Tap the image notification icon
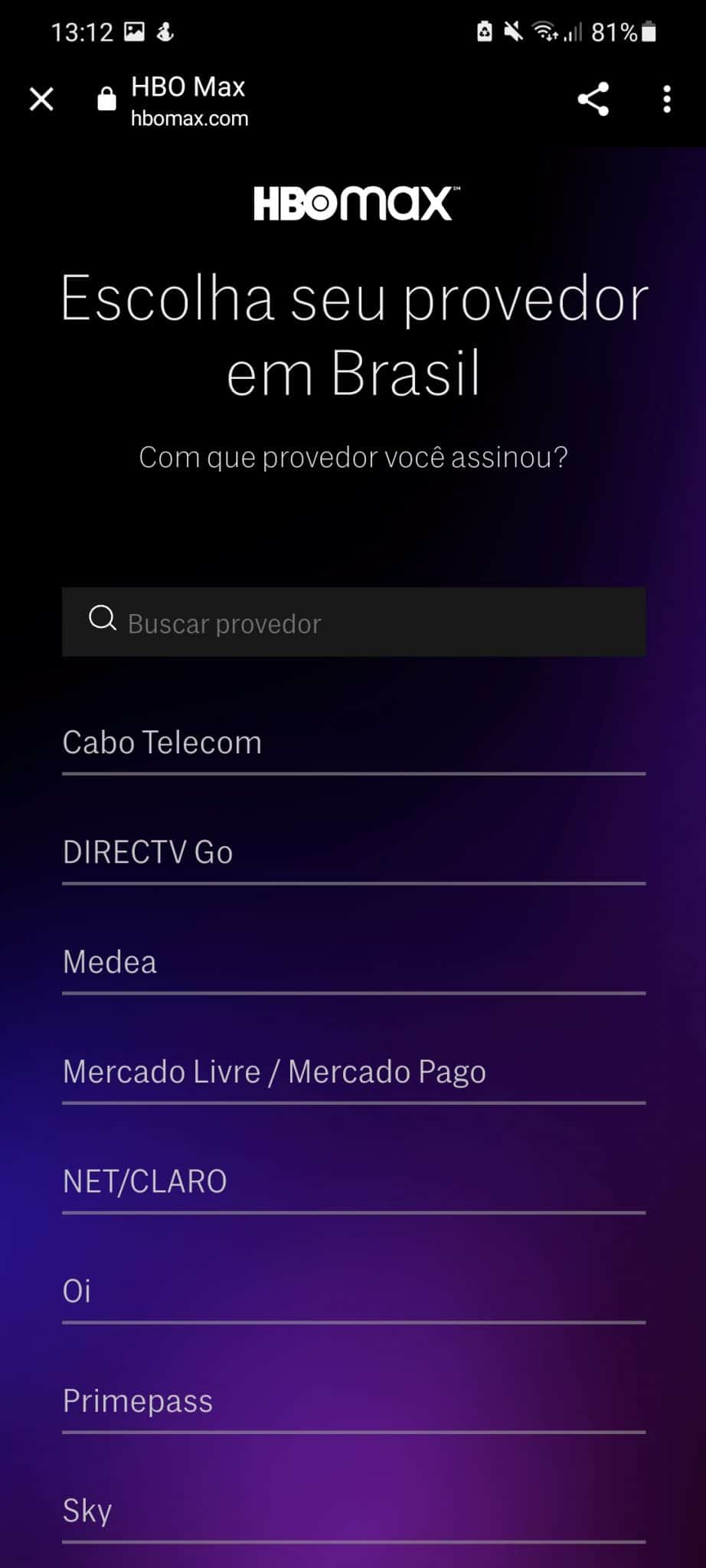706x1568 pixels. tap(134, 31)
